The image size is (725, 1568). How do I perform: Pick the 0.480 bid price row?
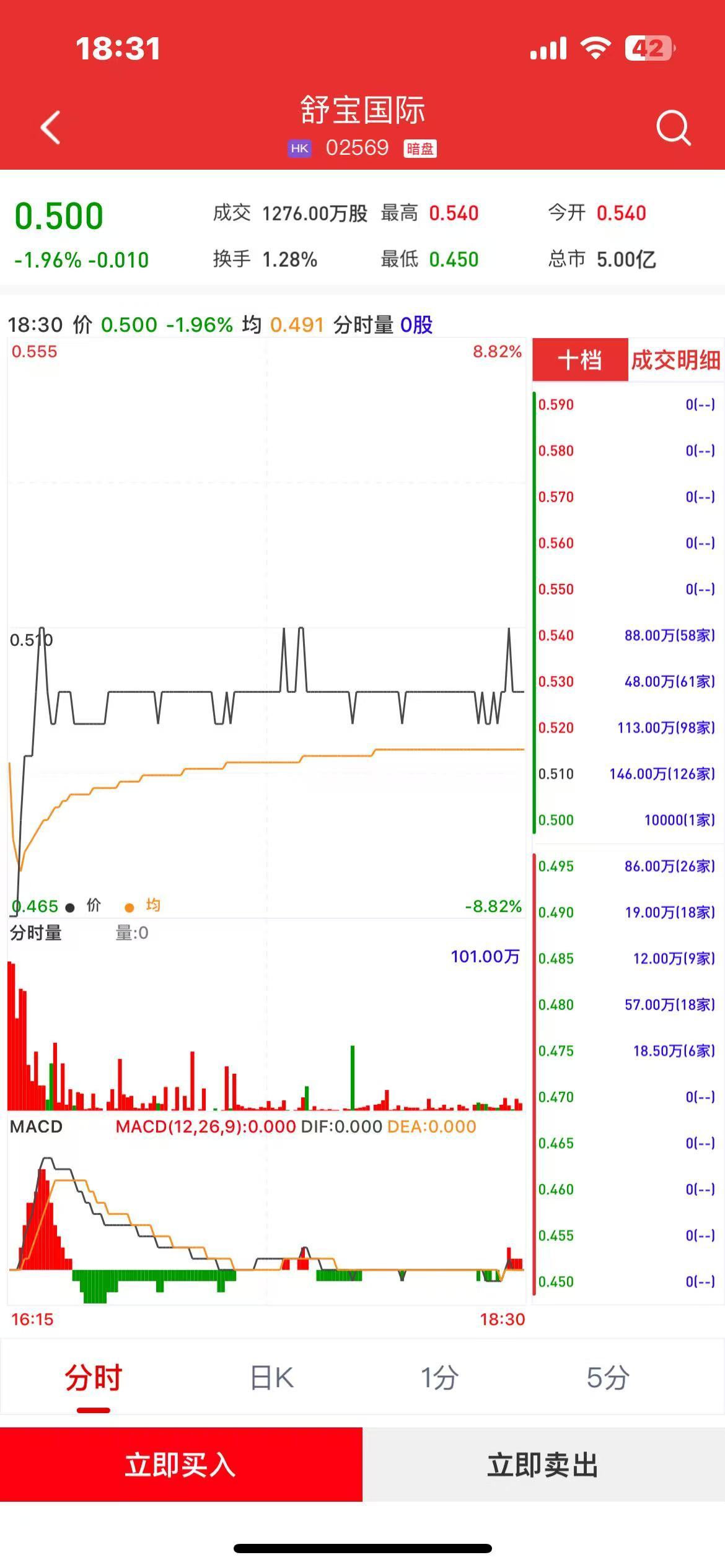click(x=626, y=1005)
